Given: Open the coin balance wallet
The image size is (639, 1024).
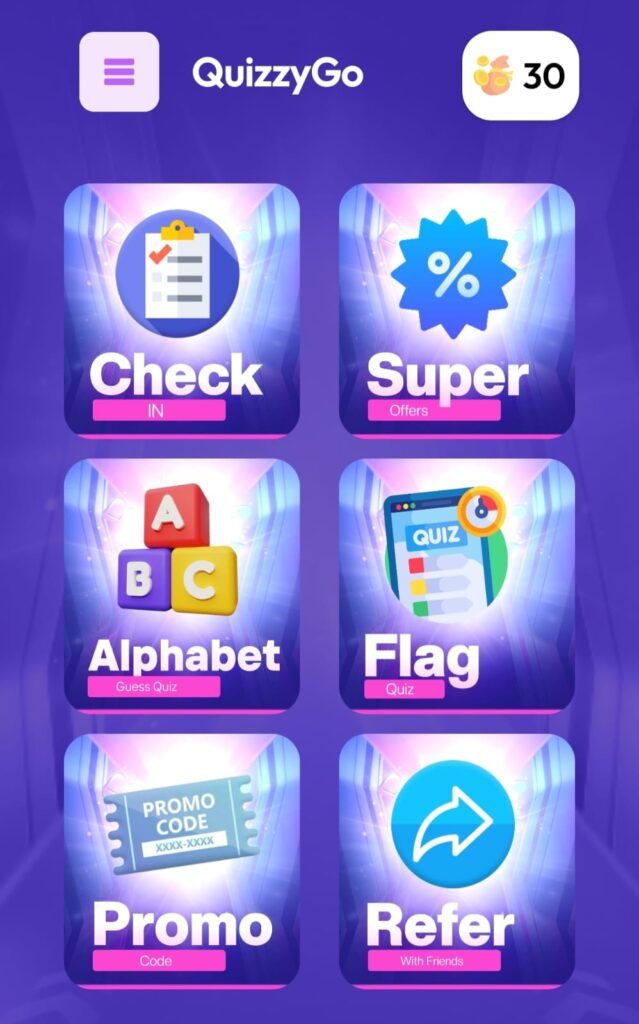Looking at the screenshot, I should (x=520, y=75).
